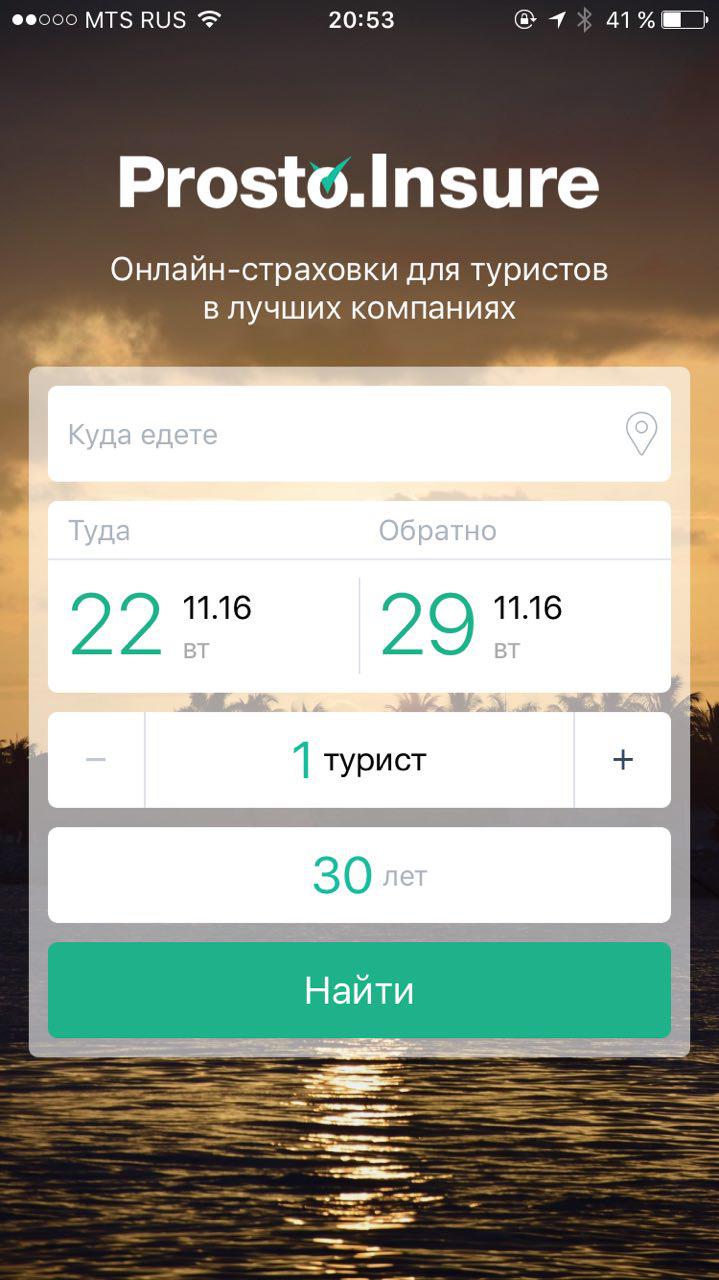This screenshot has width=719, height=1280.
Task: Tap the location pin icon
Action: coord(641,435)
